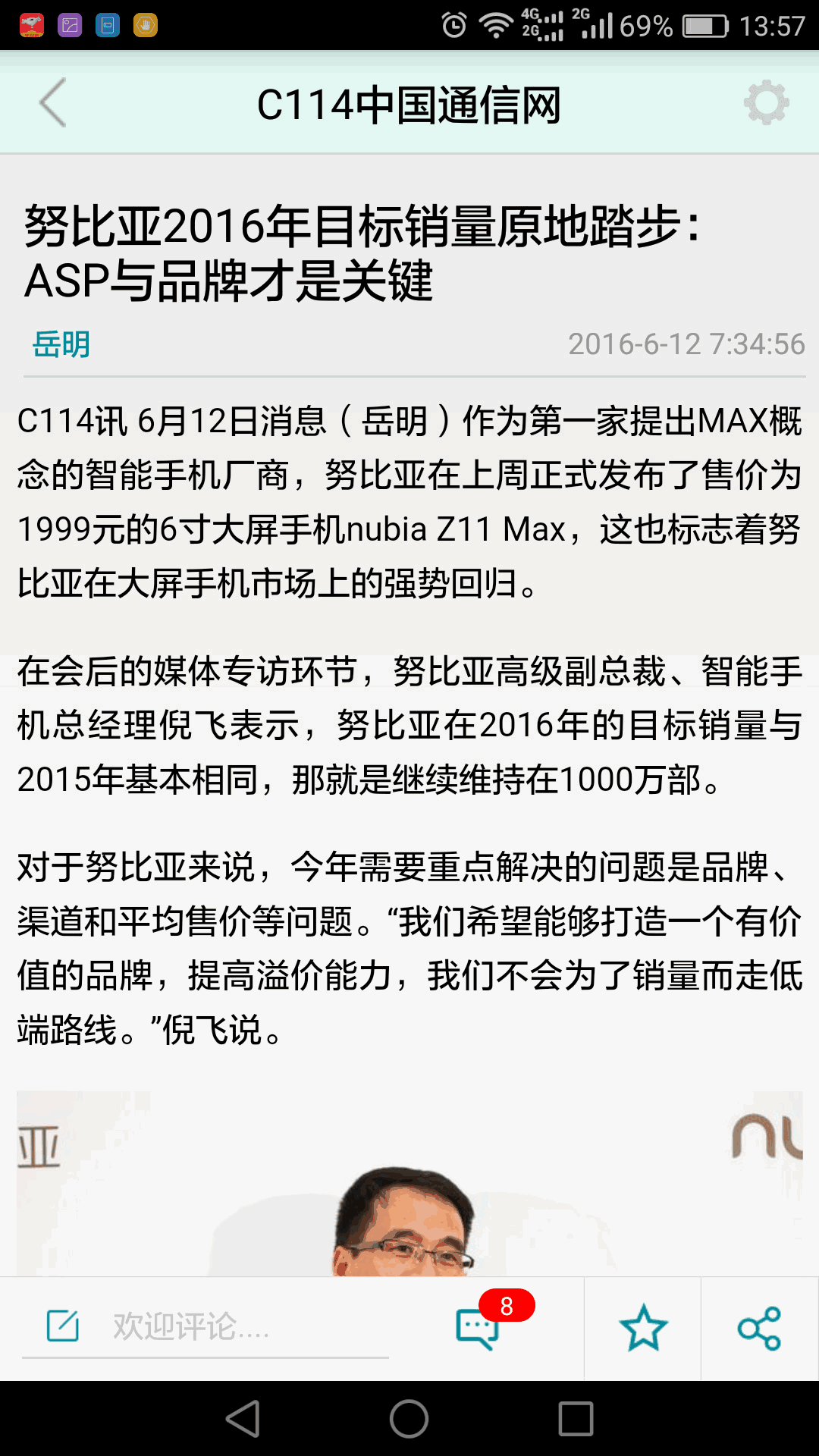819x1456 pixels.
Task: Open the system recent apps view
Action: coord(576,1418)
